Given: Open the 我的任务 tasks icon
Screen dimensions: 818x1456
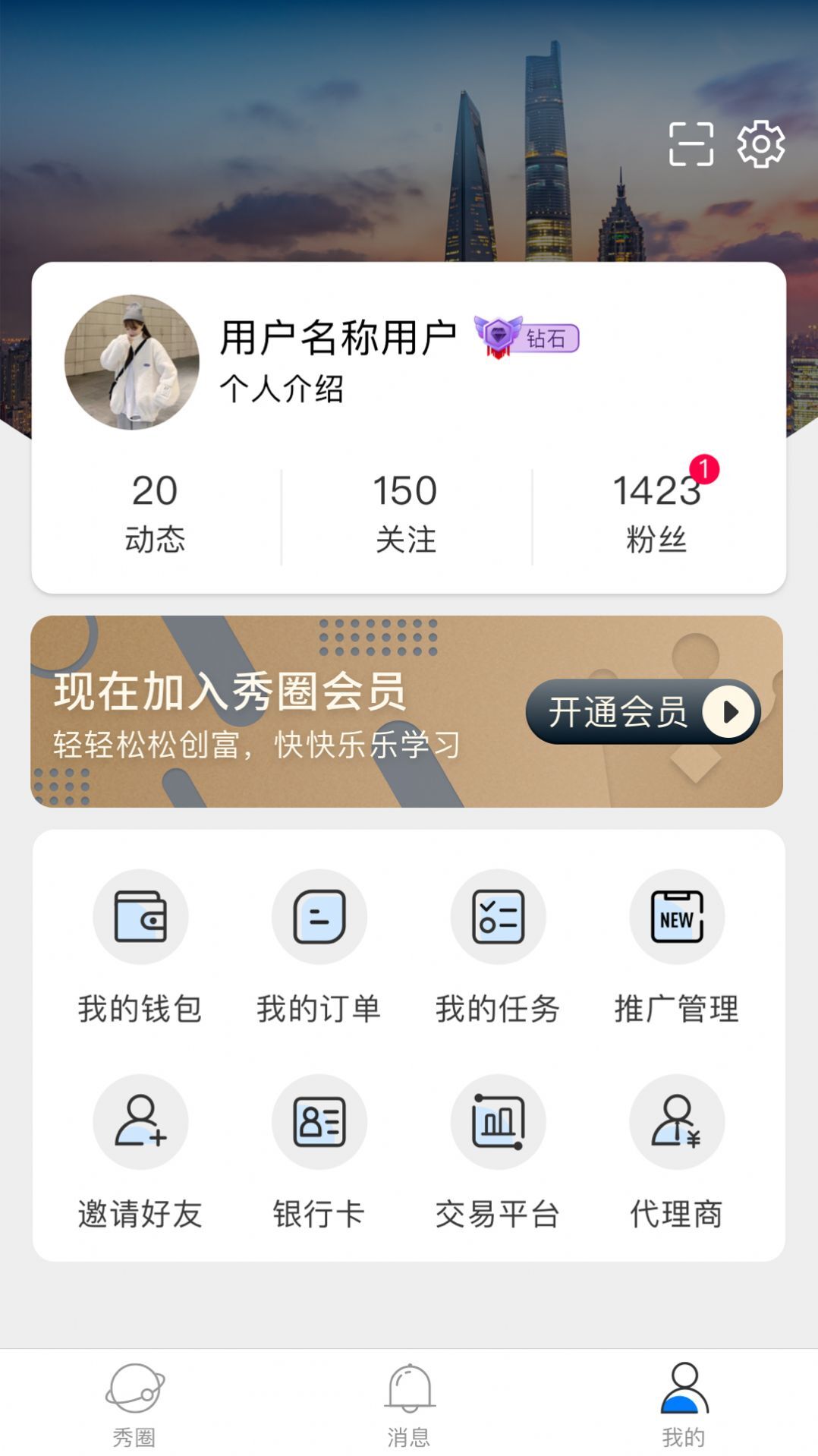Looking at the screenshot, I should (x=499, y=917).
